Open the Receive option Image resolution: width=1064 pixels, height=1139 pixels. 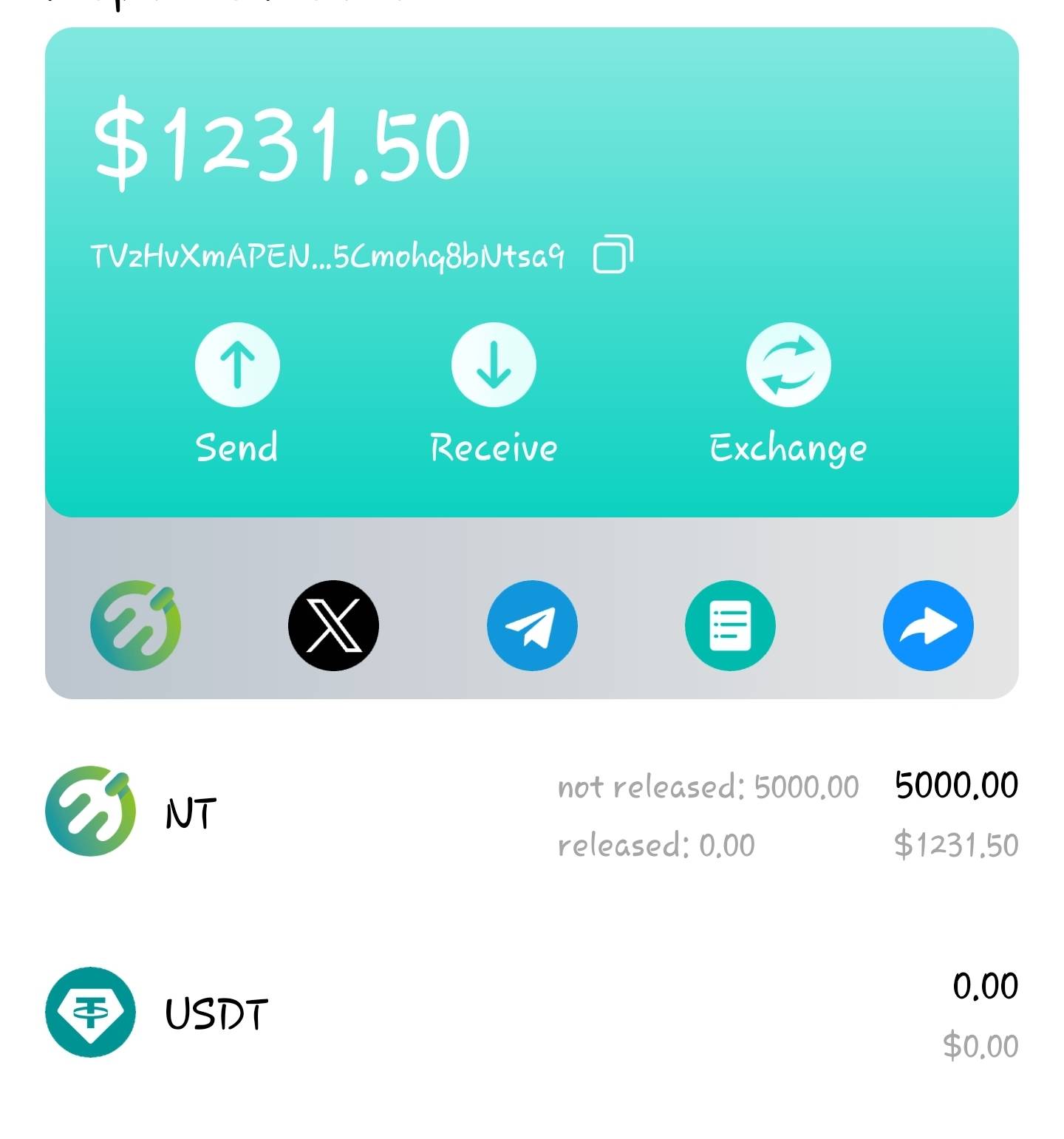point(494,365)
